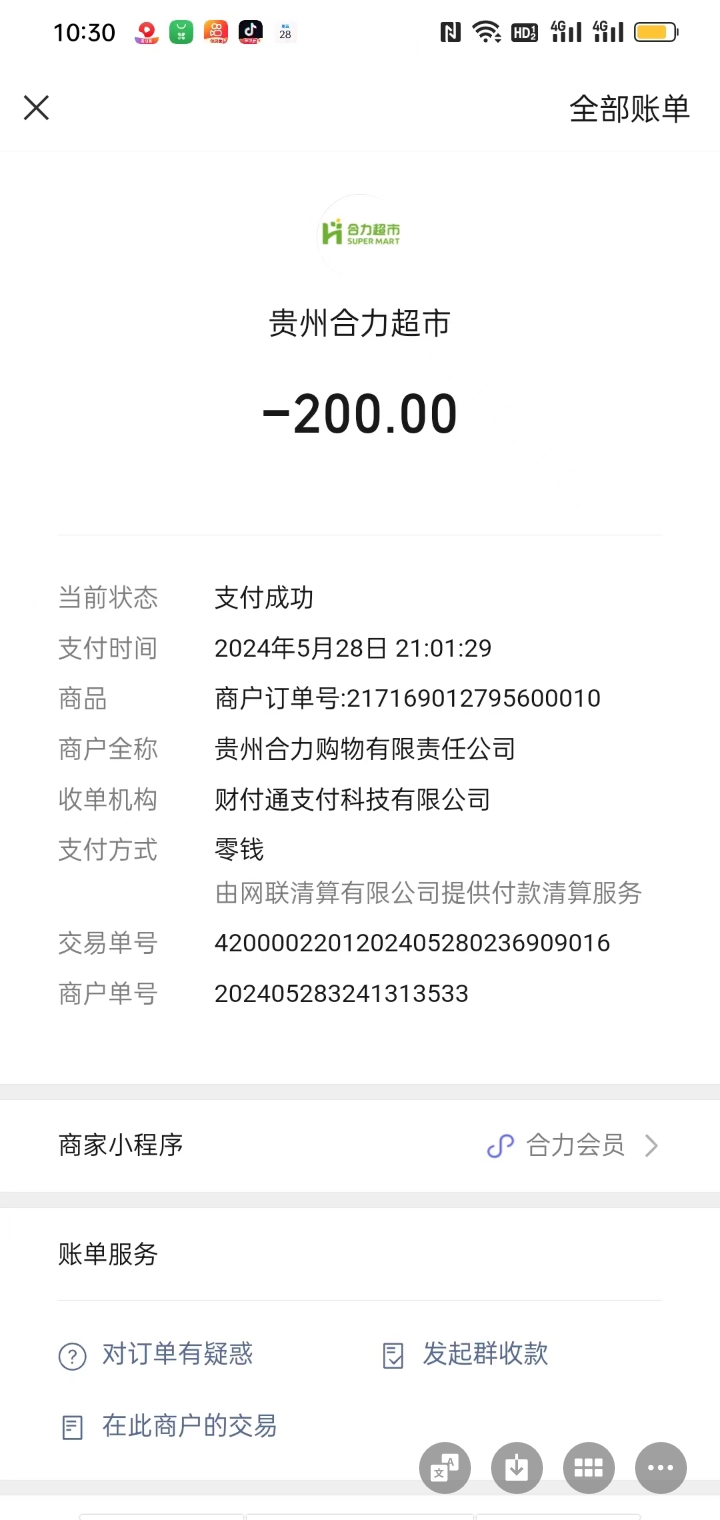
Task: Open 全部账单 (all bills)
Action: (629, 109)
